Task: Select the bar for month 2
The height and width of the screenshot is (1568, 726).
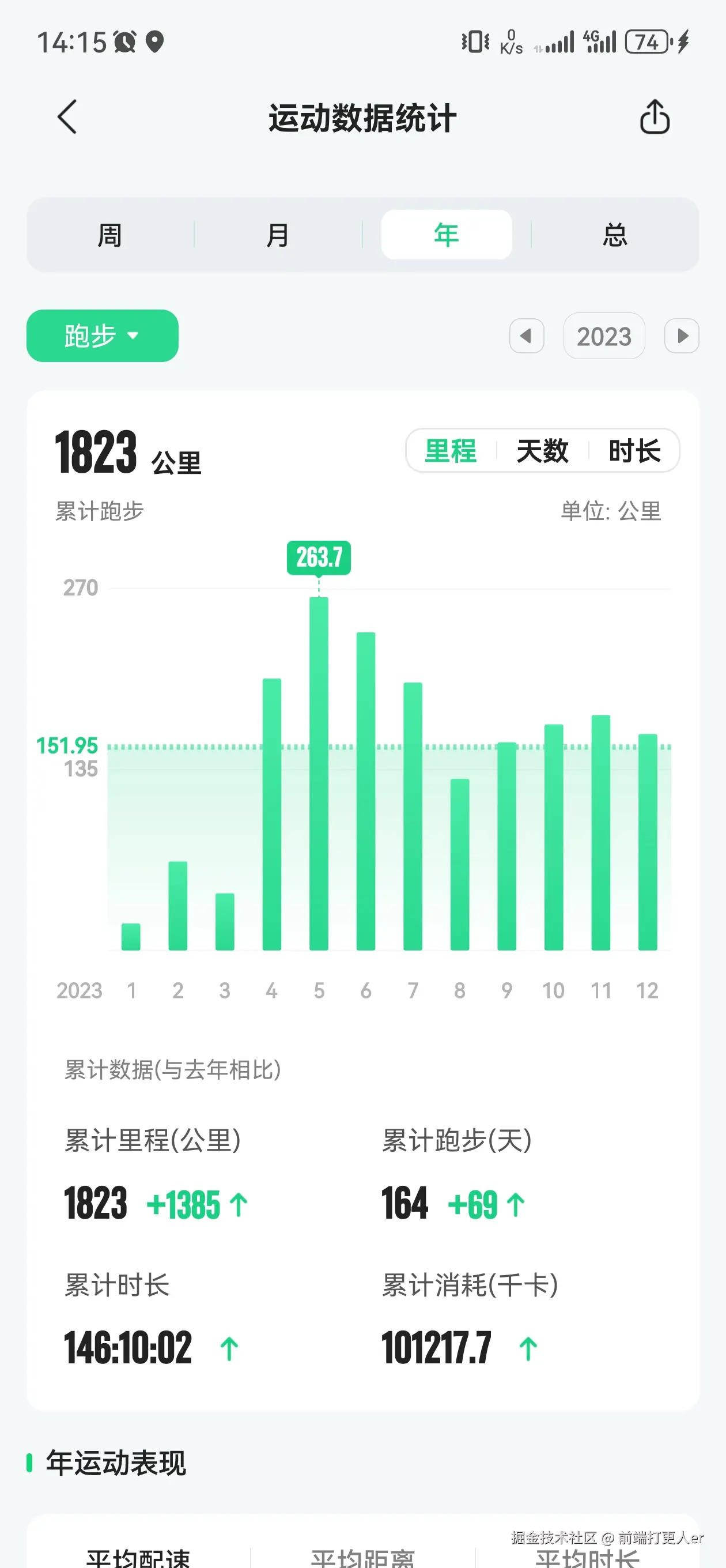Action: tap(177, 906)
